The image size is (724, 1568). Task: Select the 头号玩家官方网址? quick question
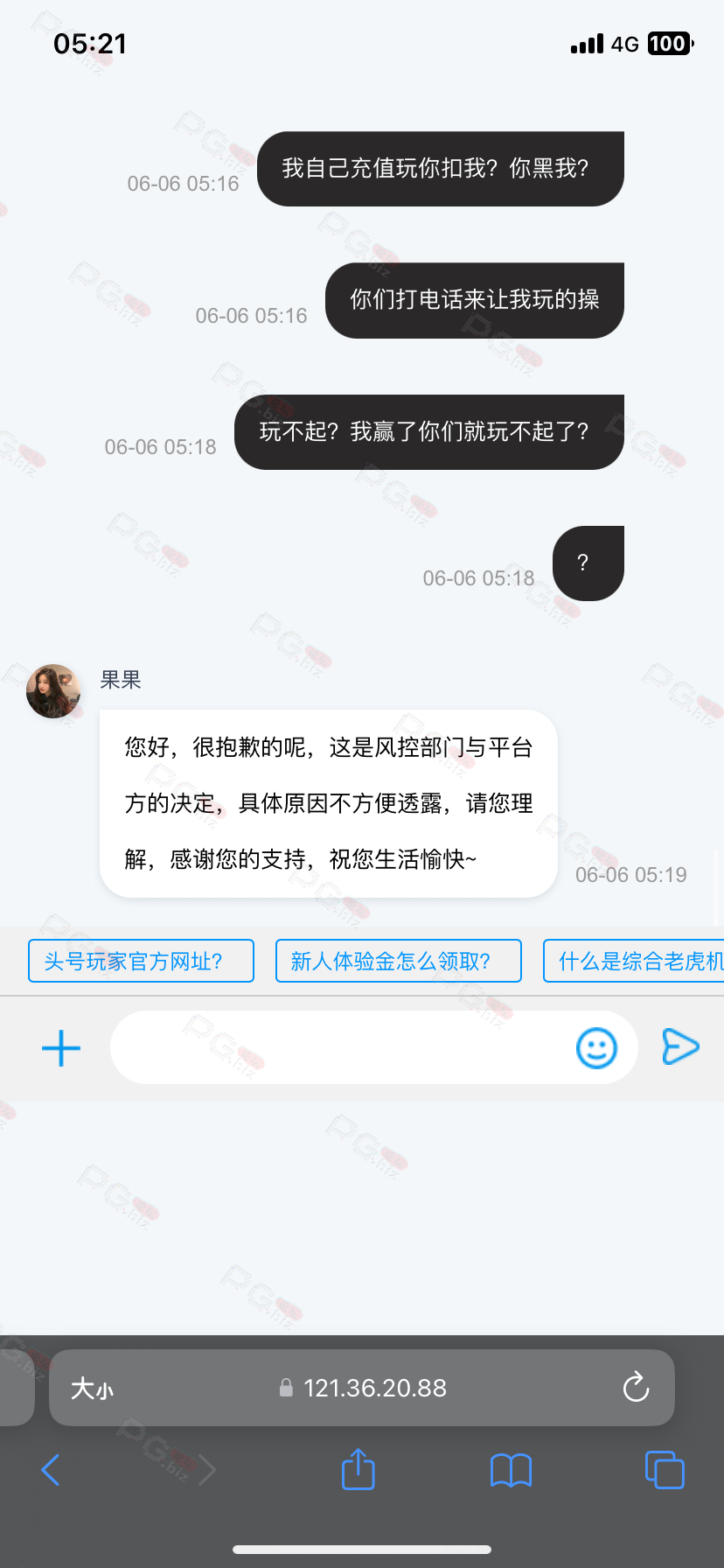pos(141,961)
